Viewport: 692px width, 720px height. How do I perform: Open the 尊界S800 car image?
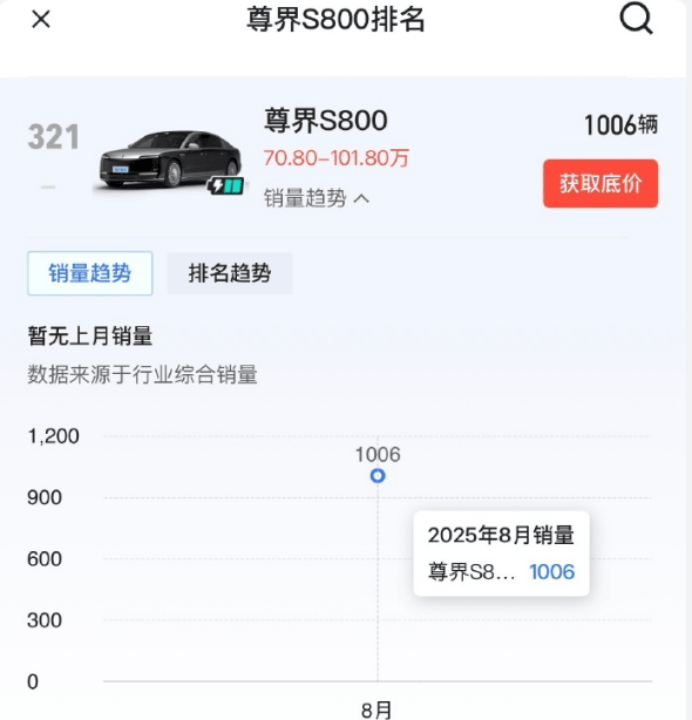pyautogui.click(x=171, y=160)
